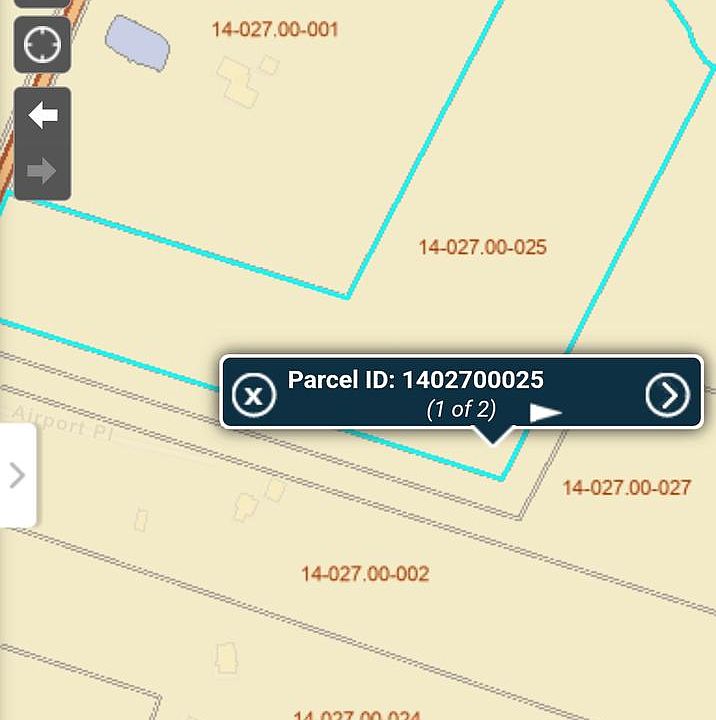The height and width of the screenshot is (720, 716).
Task: Expand the side panel chevron
Action: (x=17, y=475)
